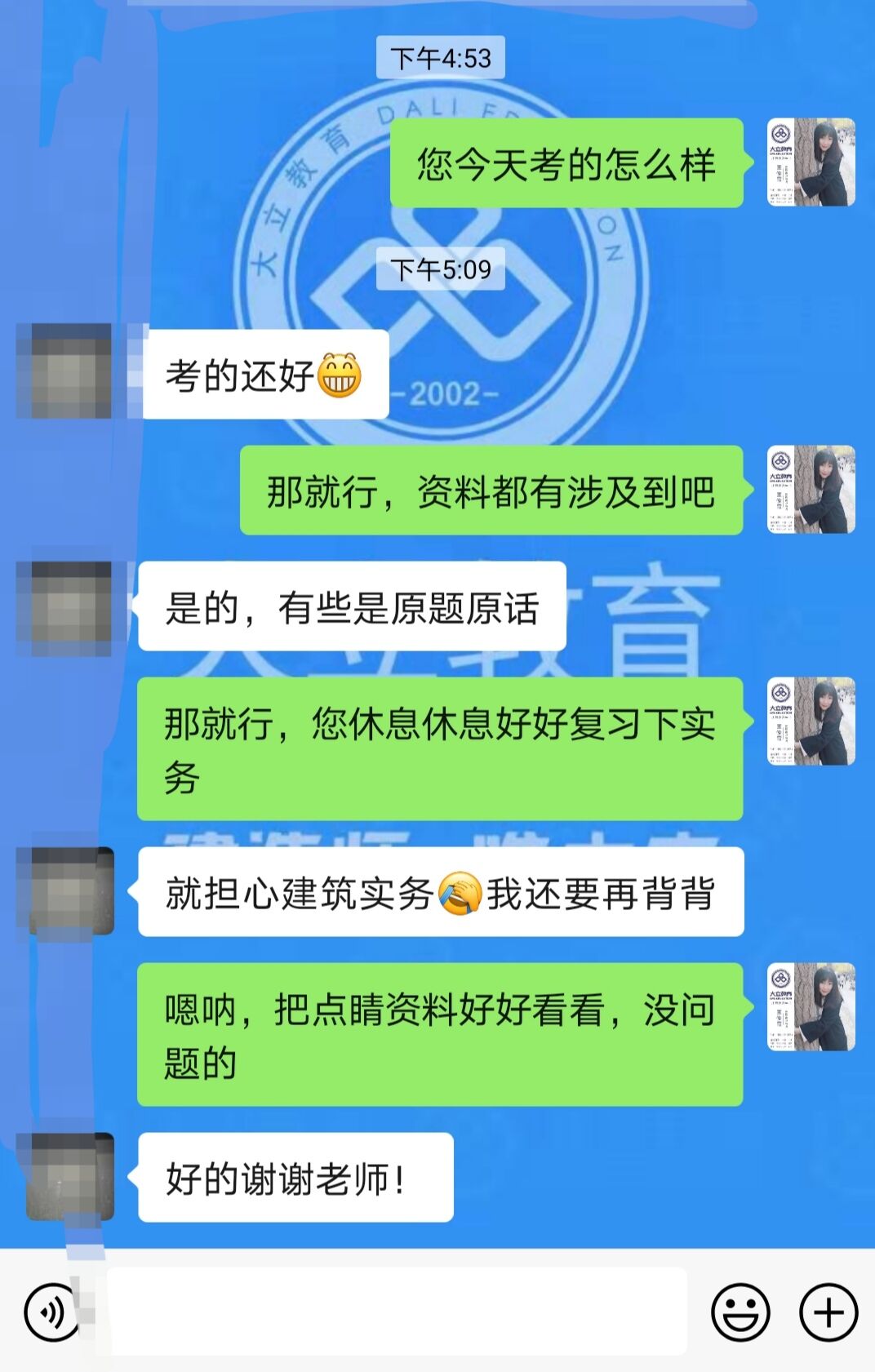Open blurred avatar beside "好的谢谢老师!"
This screenshot has width=875, height=1372.
[x=70, y=1177]
